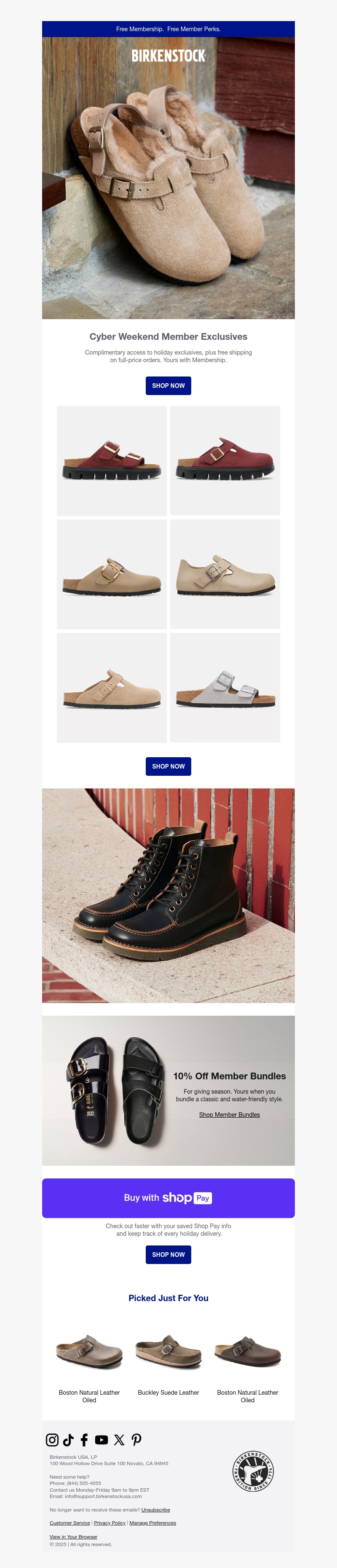Screen dimensions: 337x1568
Task: Tap the Free Membership top banner
Action: [168, 29]
